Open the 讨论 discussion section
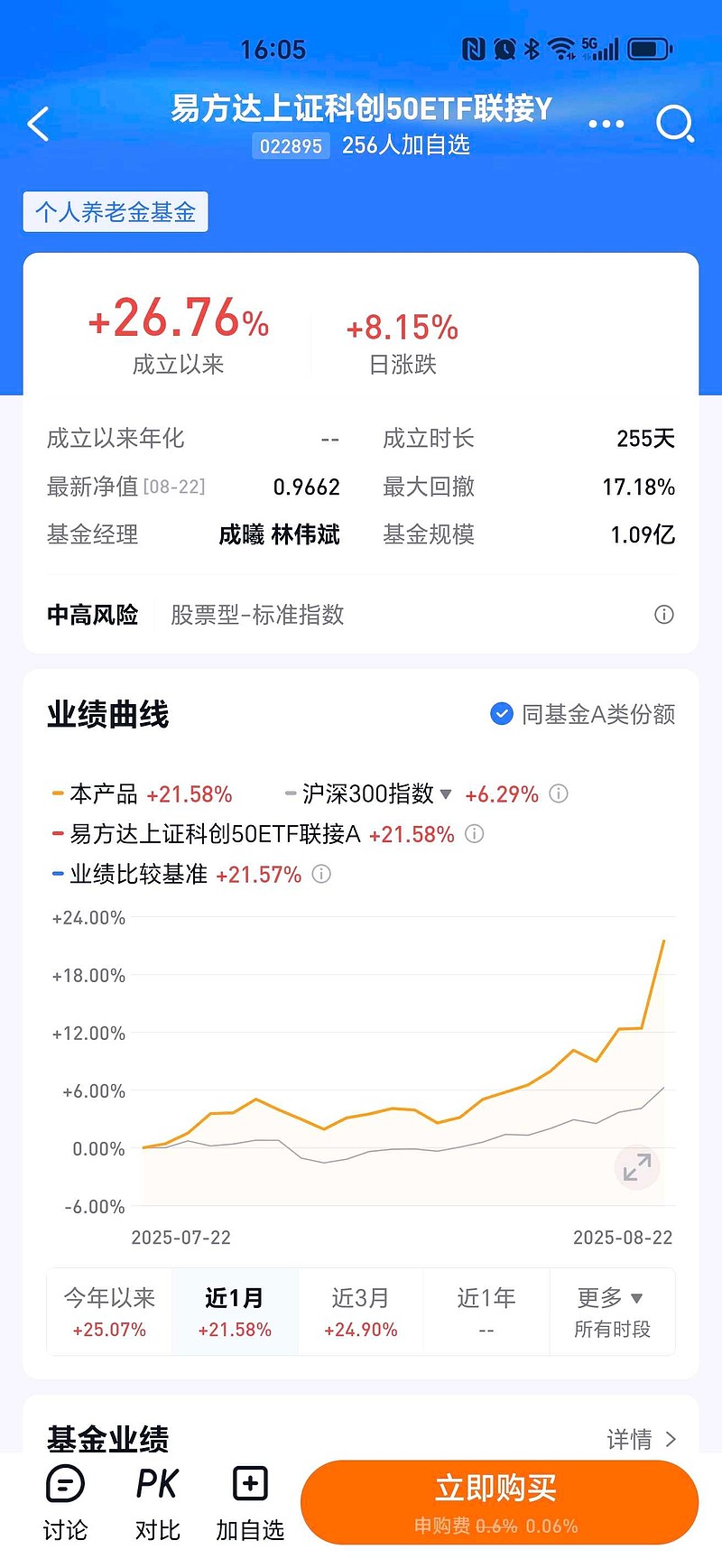 tap(62, 1500)
